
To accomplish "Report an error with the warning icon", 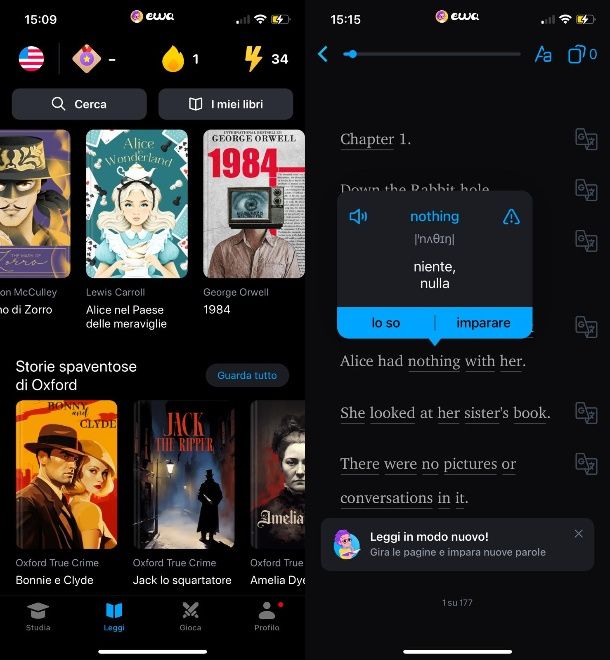I will pos(511,216).
